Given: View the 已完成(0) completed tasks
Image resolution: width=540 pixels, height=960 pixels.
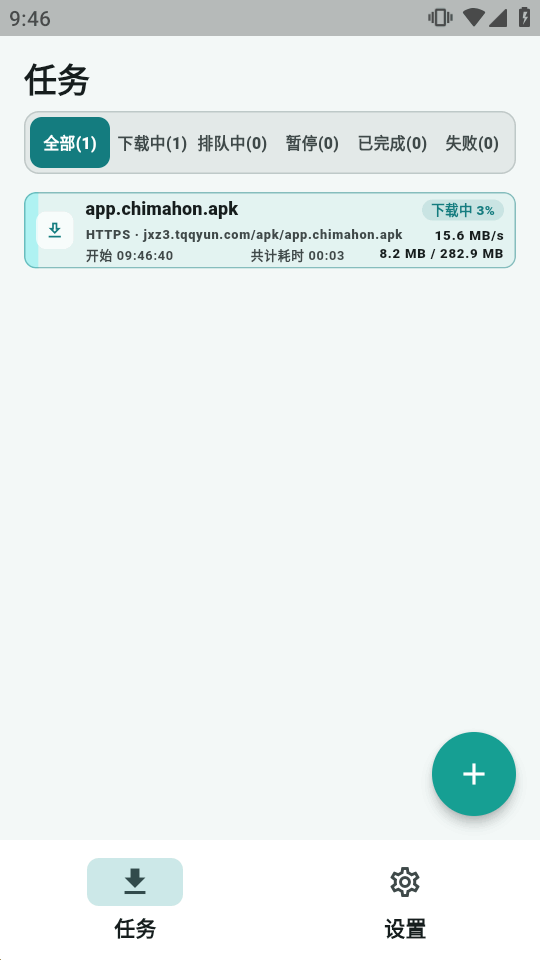Looking at the screenshot, I should (x=392, y=143).
